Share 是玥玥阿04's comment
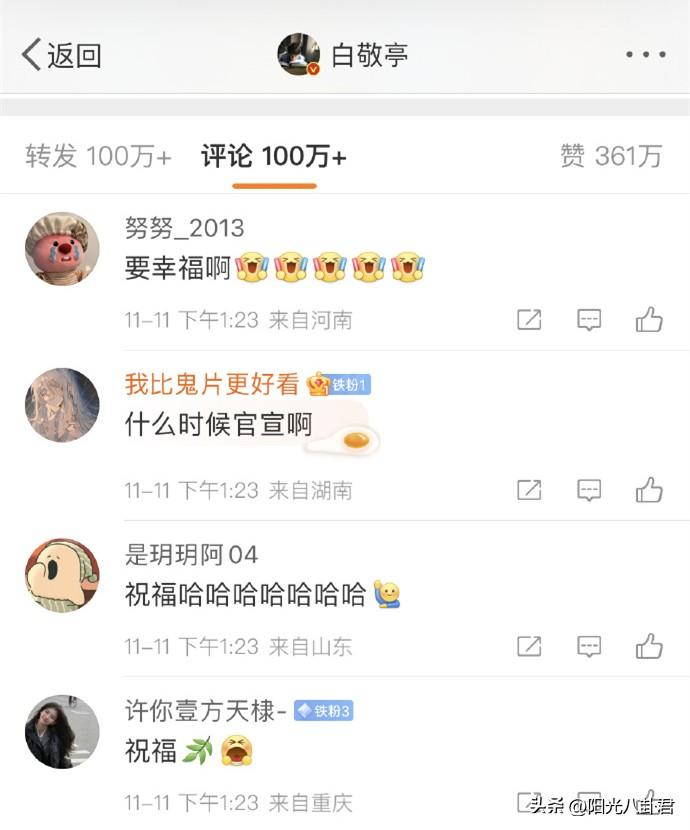Screen dimensions: 690x830 [529, 646]
